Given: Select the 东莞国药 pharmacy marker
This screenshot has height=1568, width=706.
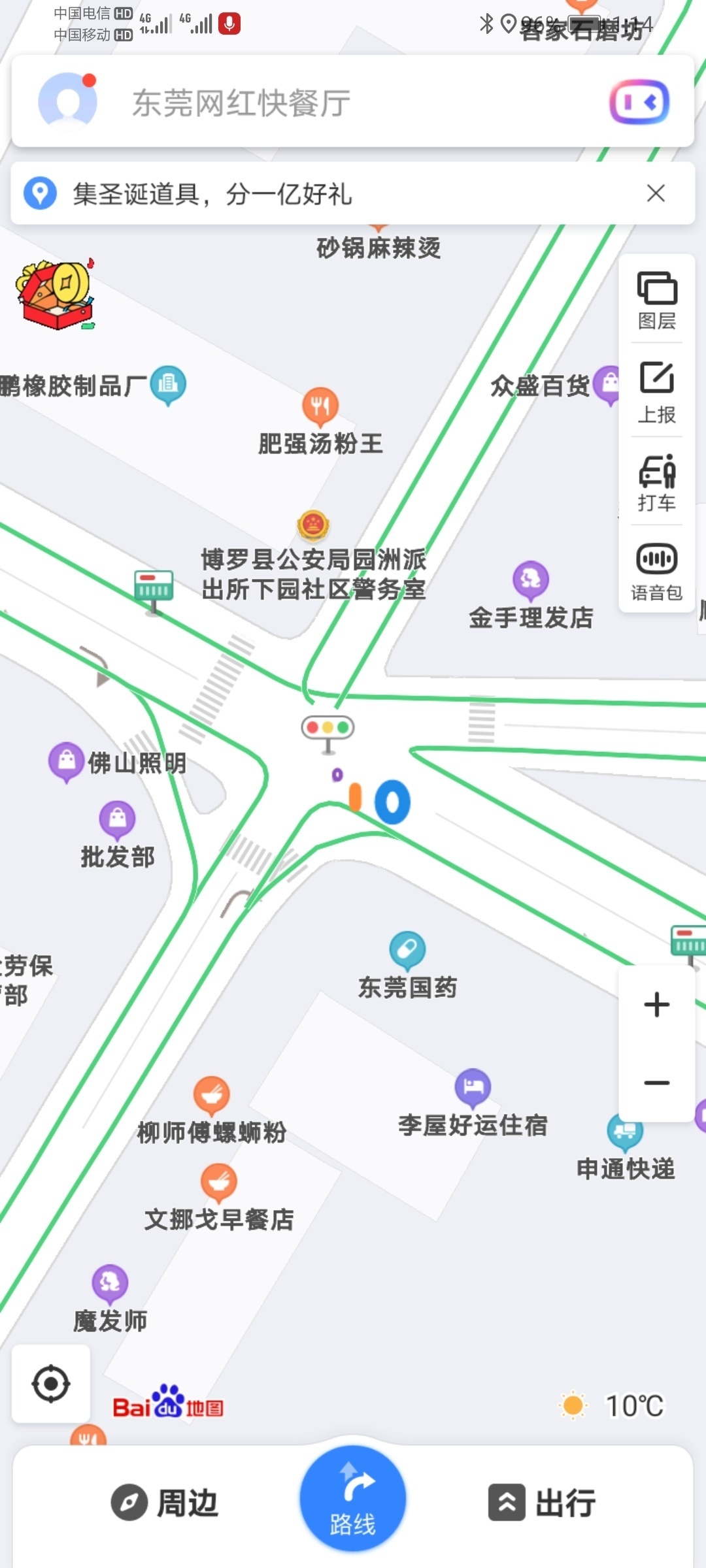Looking at the screenshot, I should (407, 949).
